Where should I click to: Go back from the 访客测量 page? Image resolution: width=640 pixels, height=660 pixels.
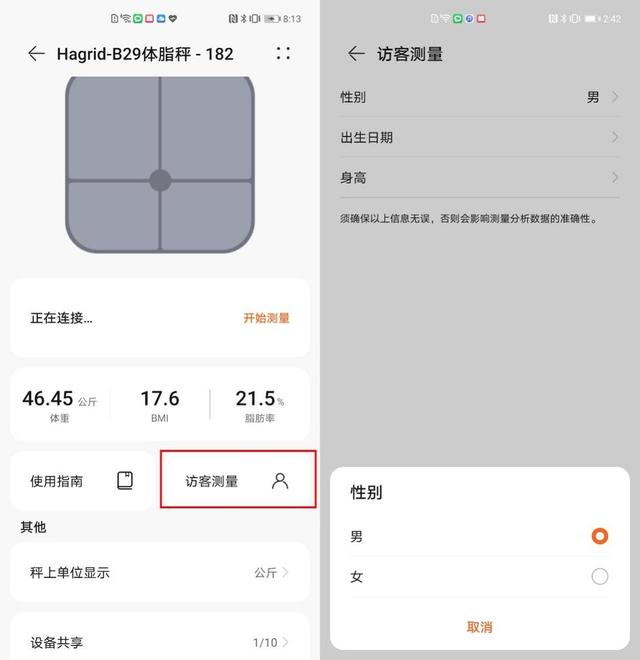click(x=356, y=54)
